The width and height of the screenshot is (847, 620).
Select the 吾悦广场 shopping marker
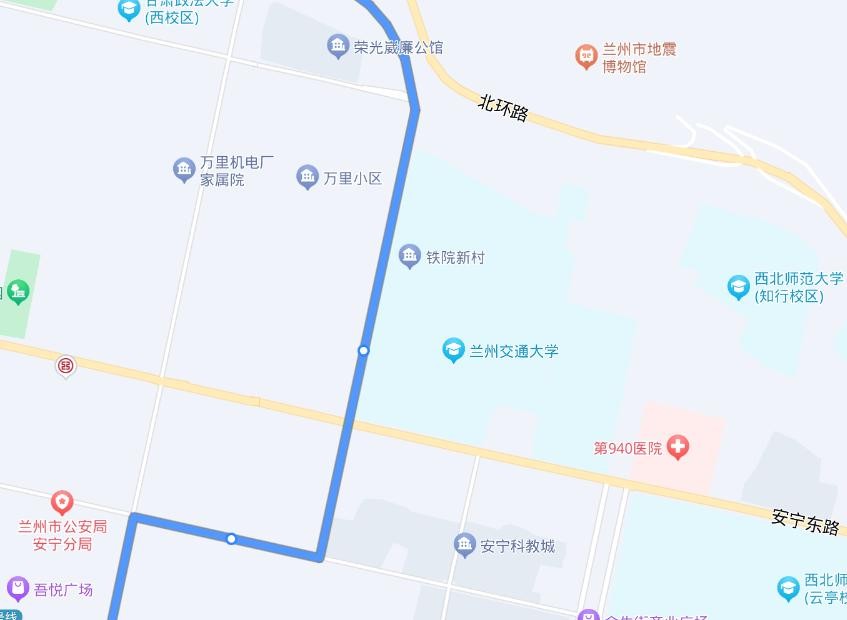pyautogui.click(x=18, y=589)
